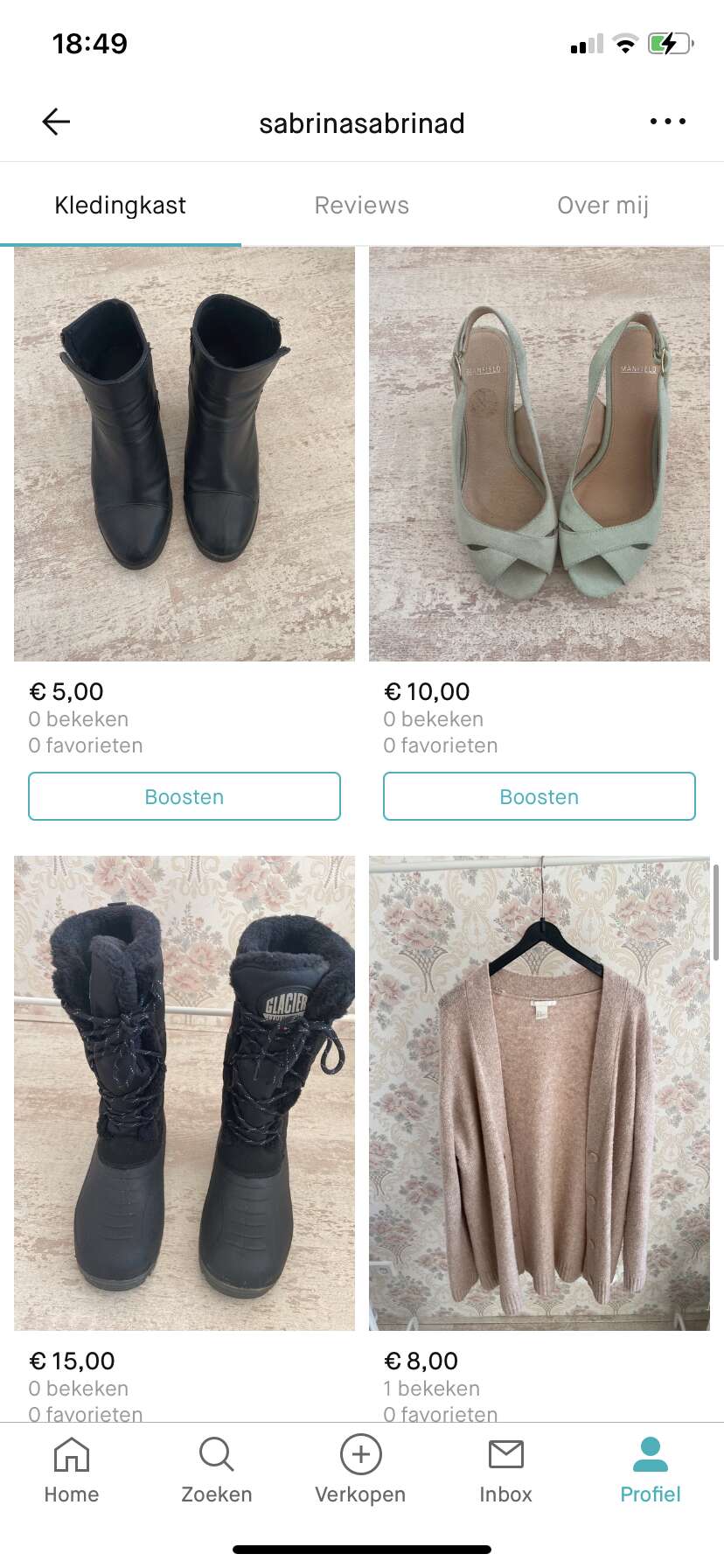Open the Over mij tab

602,206
